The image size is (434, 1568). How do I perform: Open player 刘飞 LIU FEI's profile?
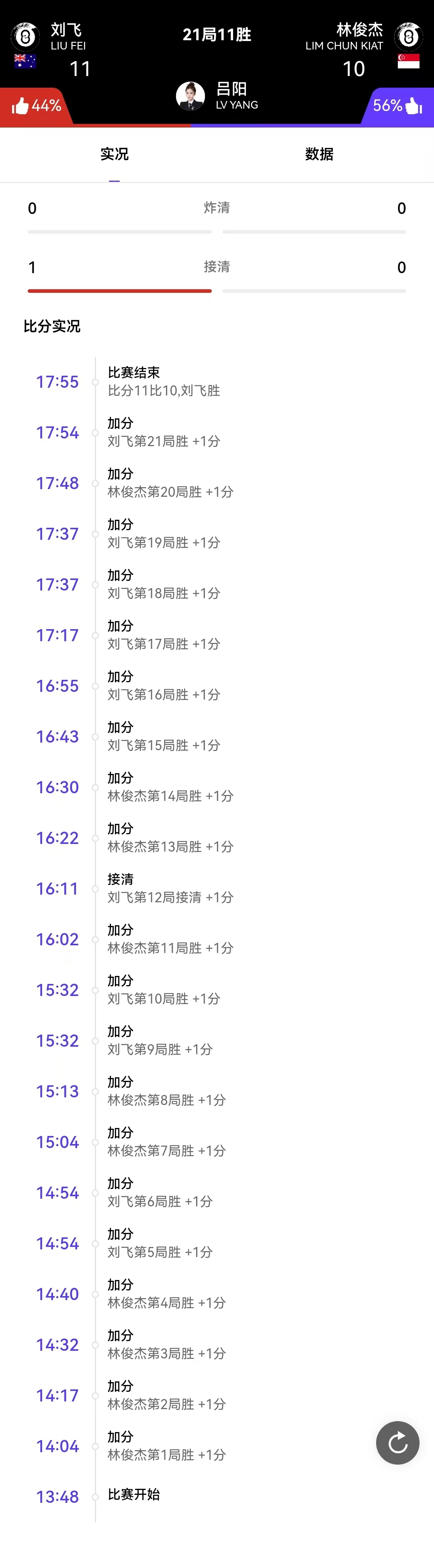(26, 37)
